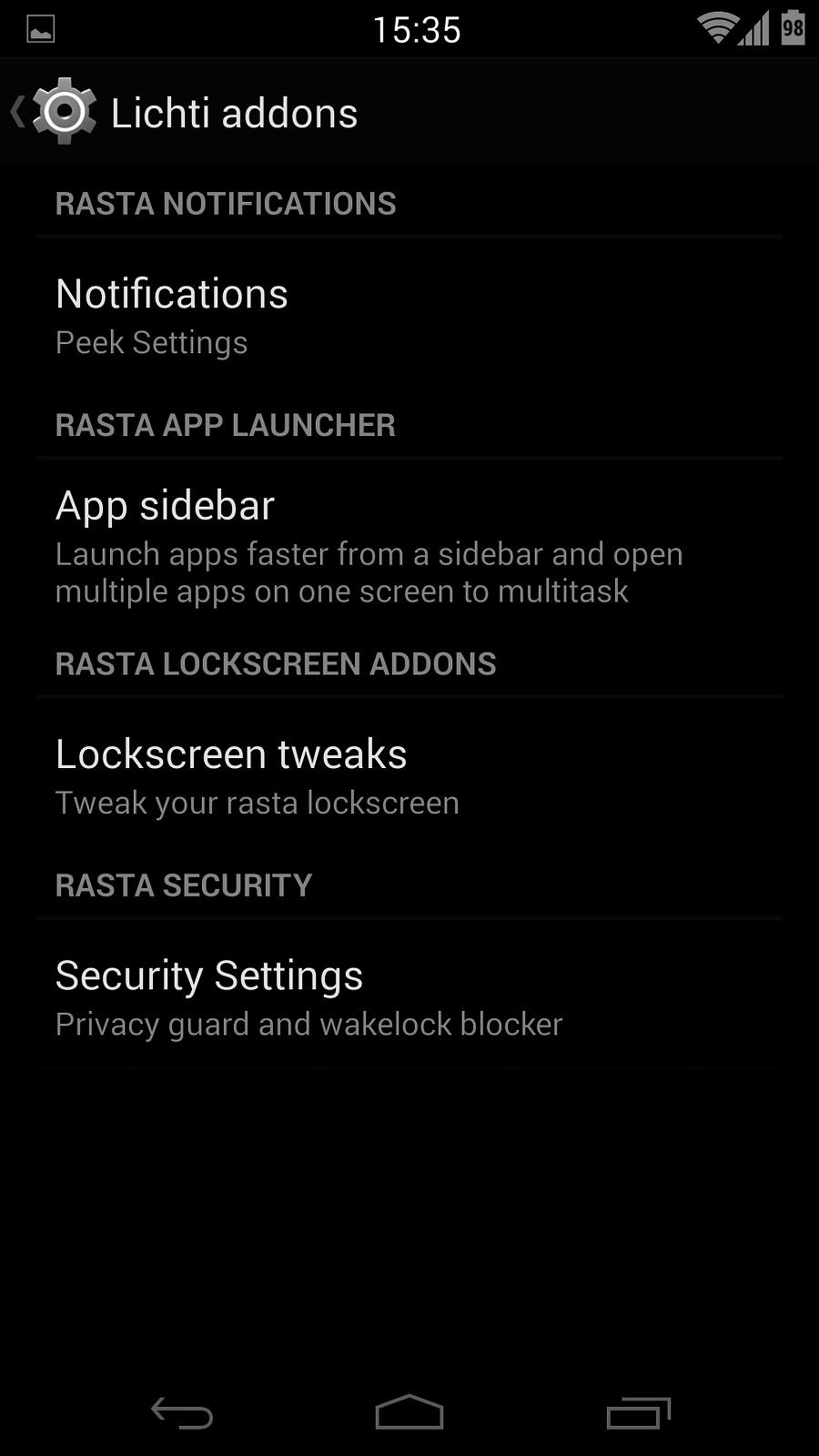The image size is (819, 1456).
Task: Open Security Settings
Action: click(409, 997)
